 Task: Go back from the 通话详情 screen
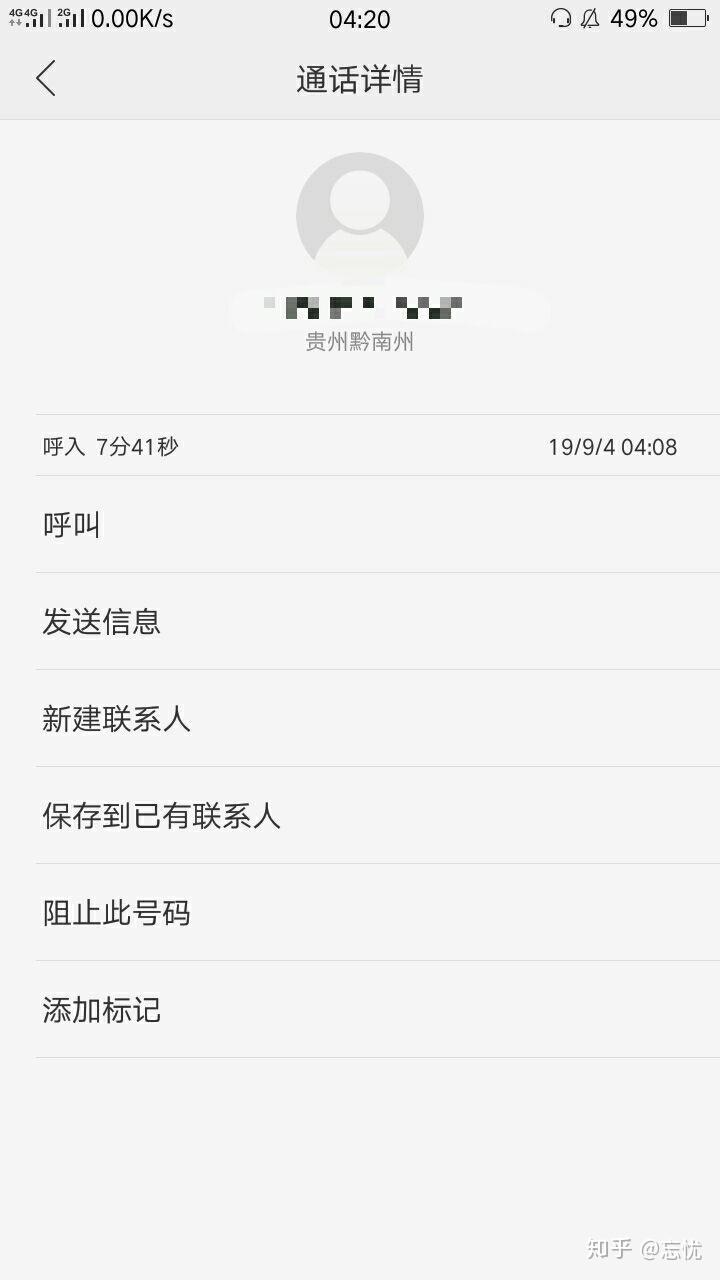(x=46, y=78)
